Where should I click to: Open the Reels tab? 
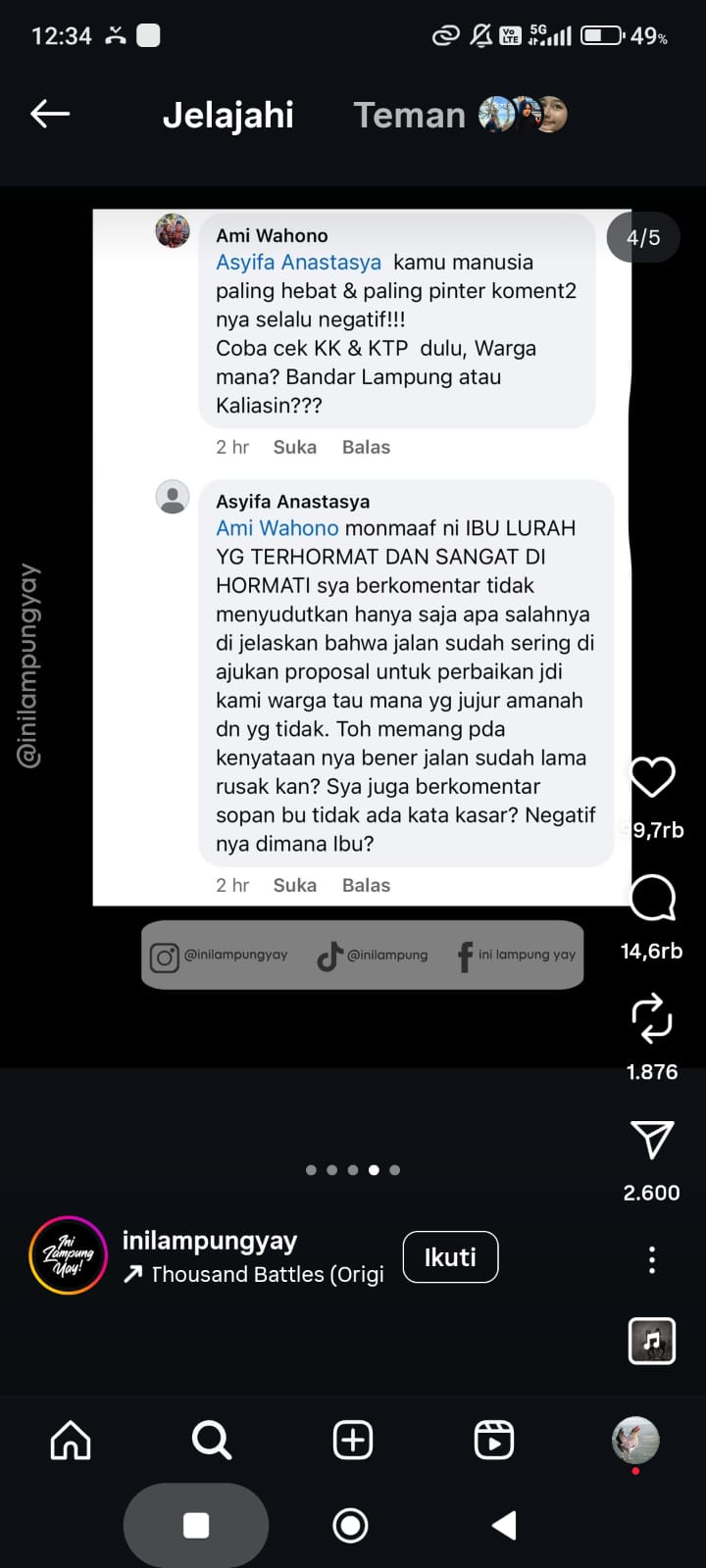coord(493,1441)
